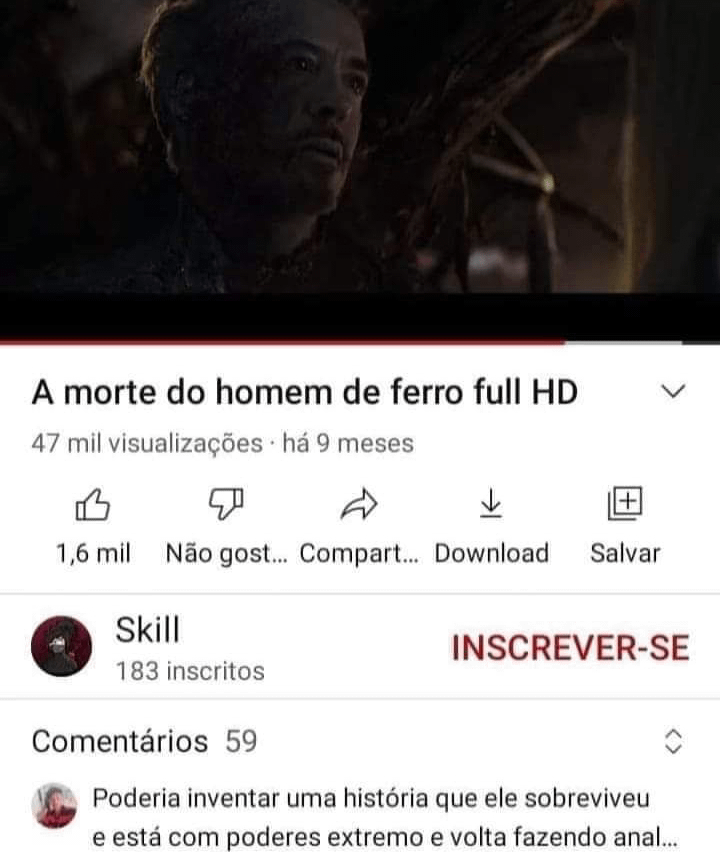
Task: Tap the video player to show controls
Action: pyautogui.click(x=360, y=150)
